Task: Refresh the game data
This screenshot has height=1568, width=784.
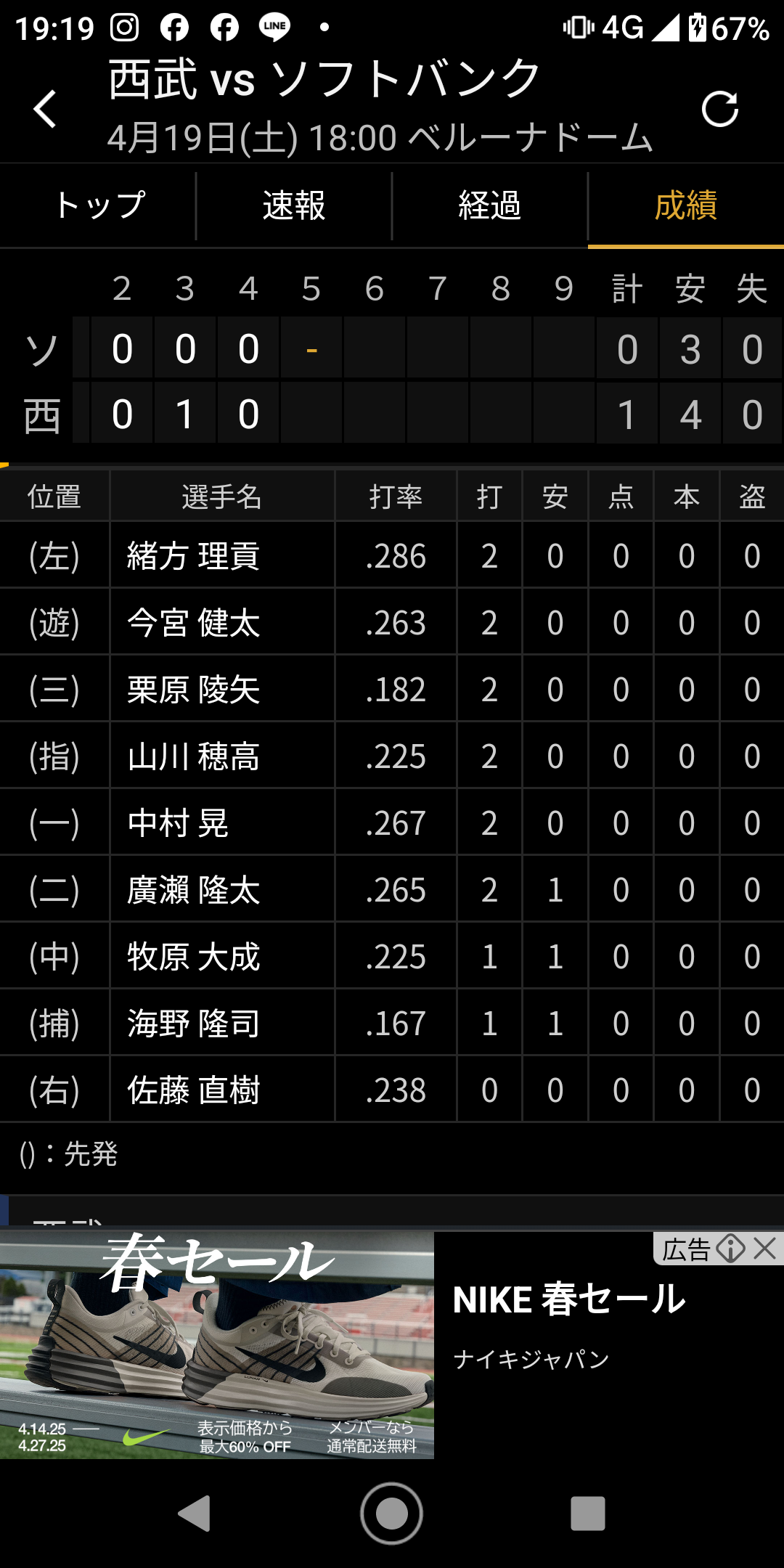Action: [x=719, y=109]
